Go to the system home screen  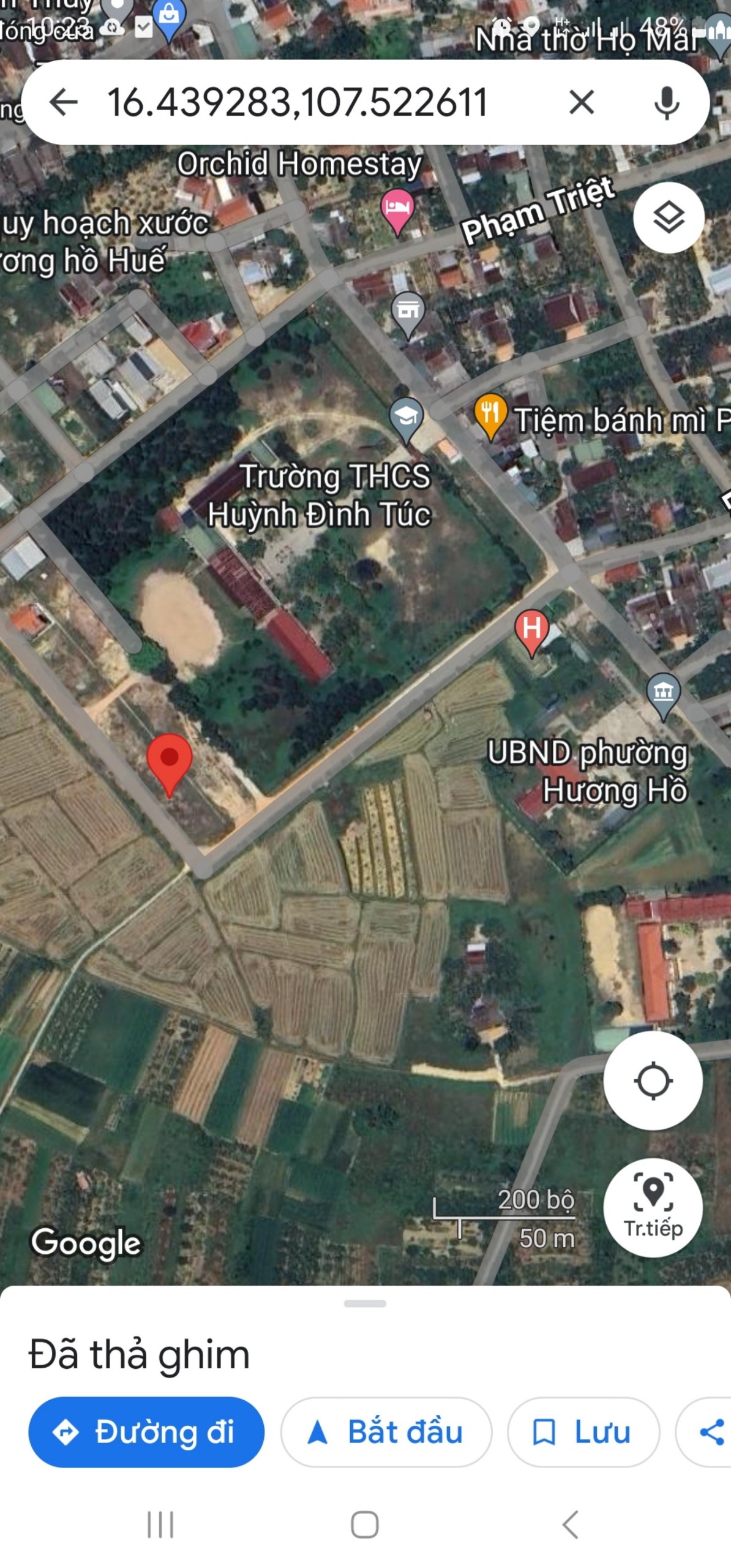coord(365,1525)
